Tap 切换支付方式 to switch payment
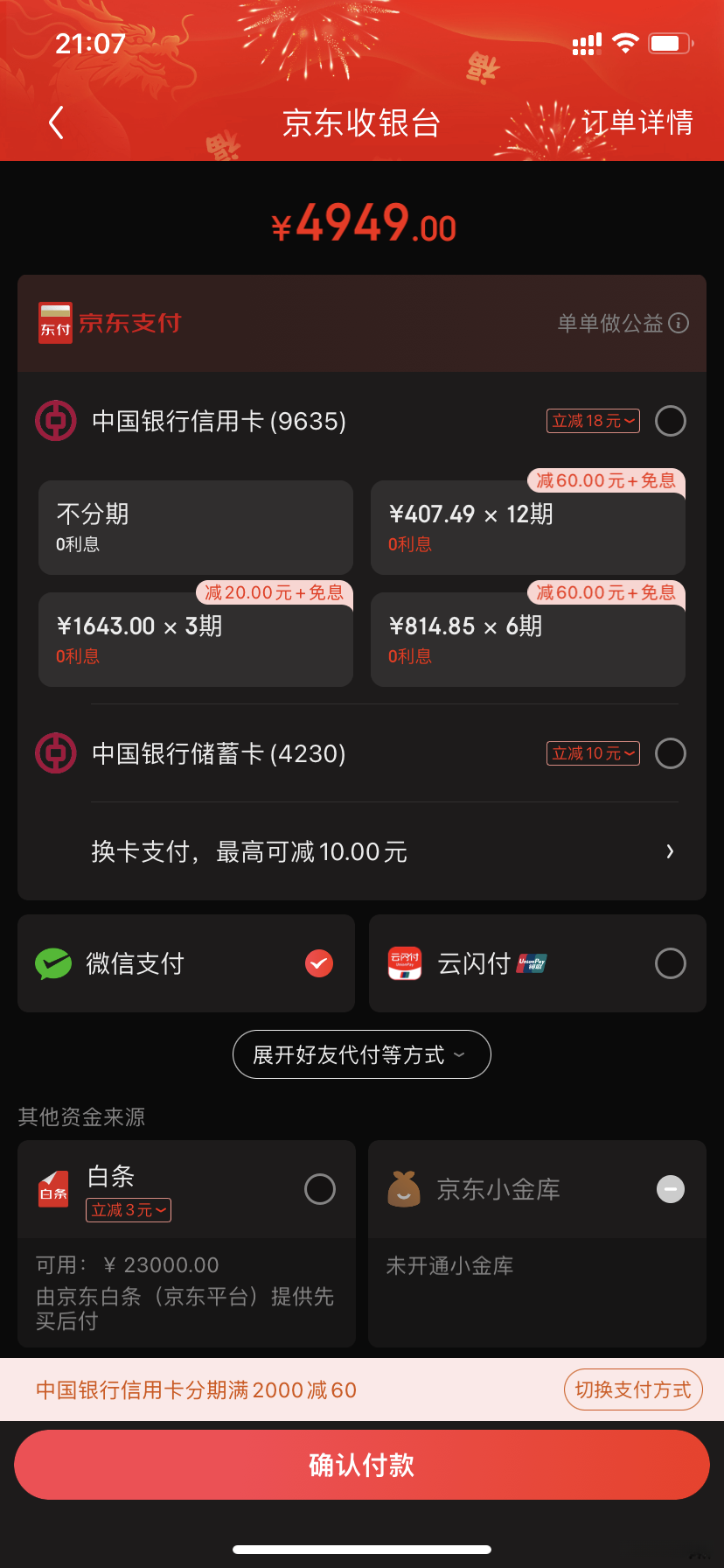This screenshot has height=1568, width=724. point(632,1389)
